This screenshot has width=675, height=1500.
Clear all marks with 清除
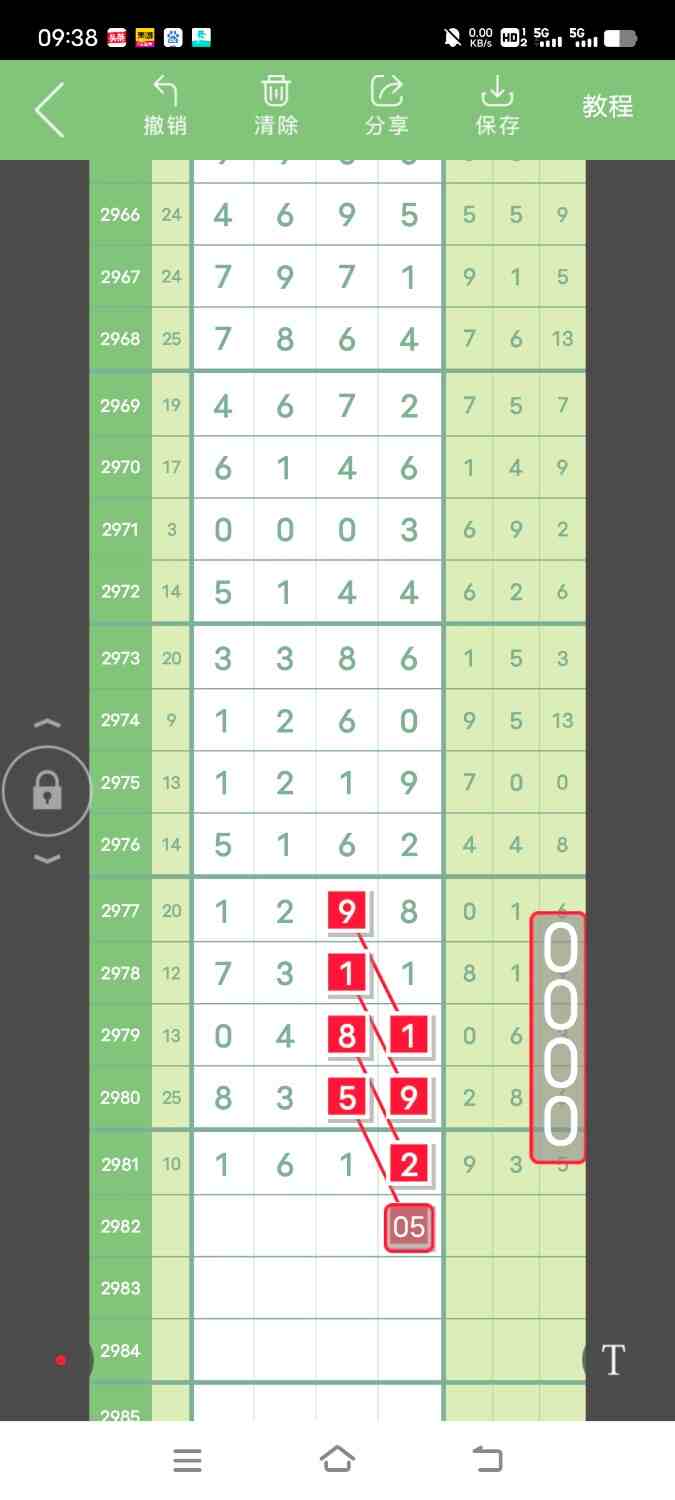276,107
